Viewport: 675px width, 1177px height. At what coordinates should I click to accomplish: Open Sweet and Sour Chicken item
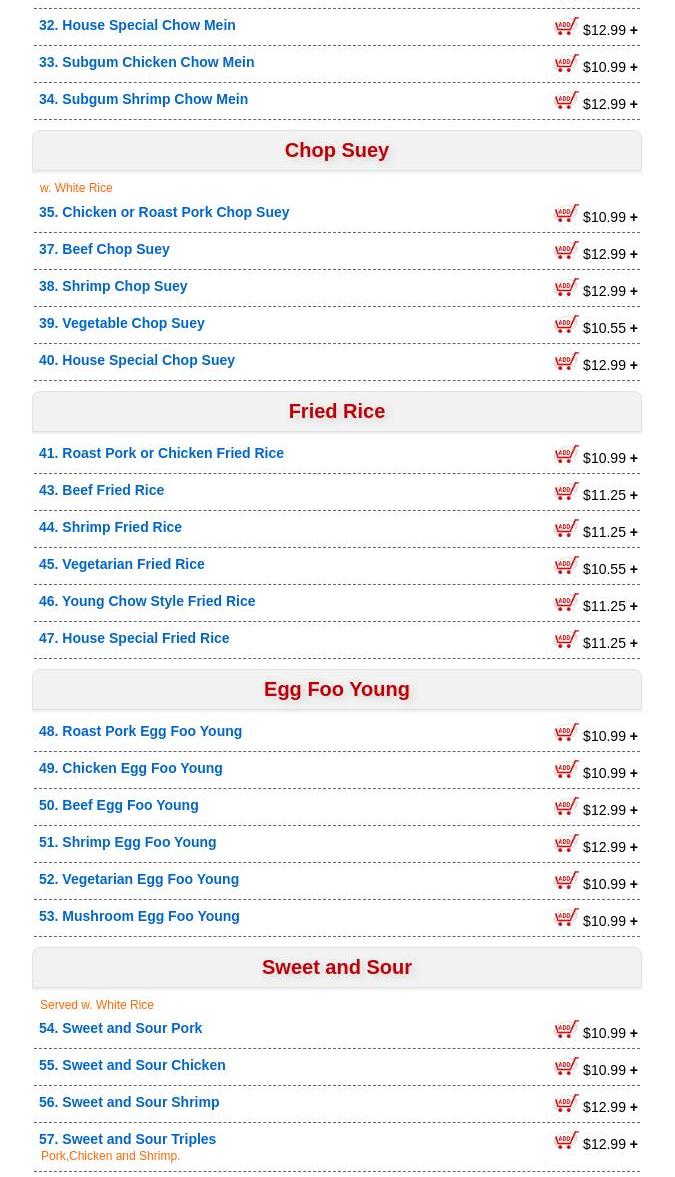pyautogui.click(x=132, y=1065)
